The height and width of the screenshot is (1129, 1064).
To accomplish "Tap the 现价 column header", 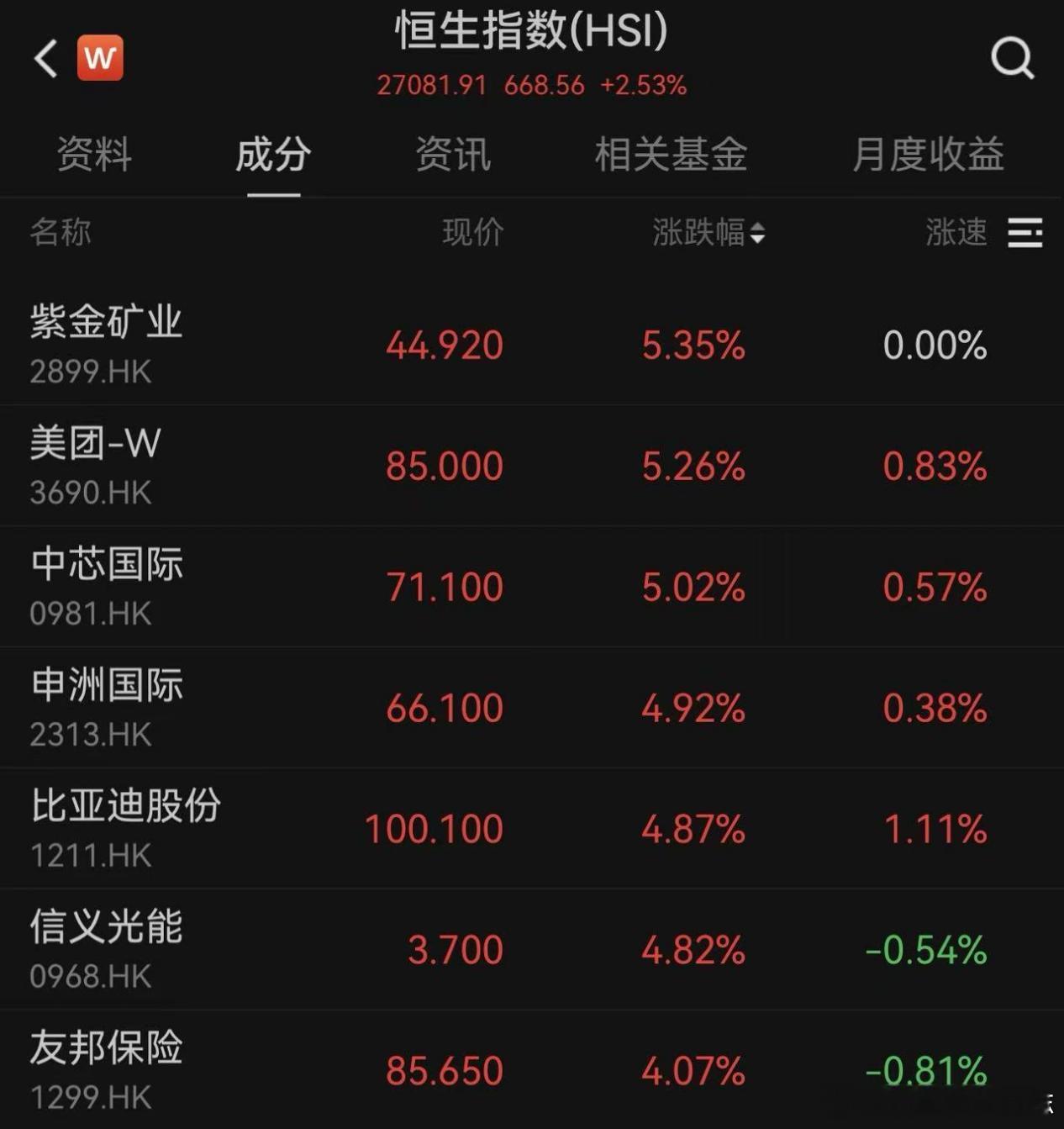I will (x=470, y=234).
